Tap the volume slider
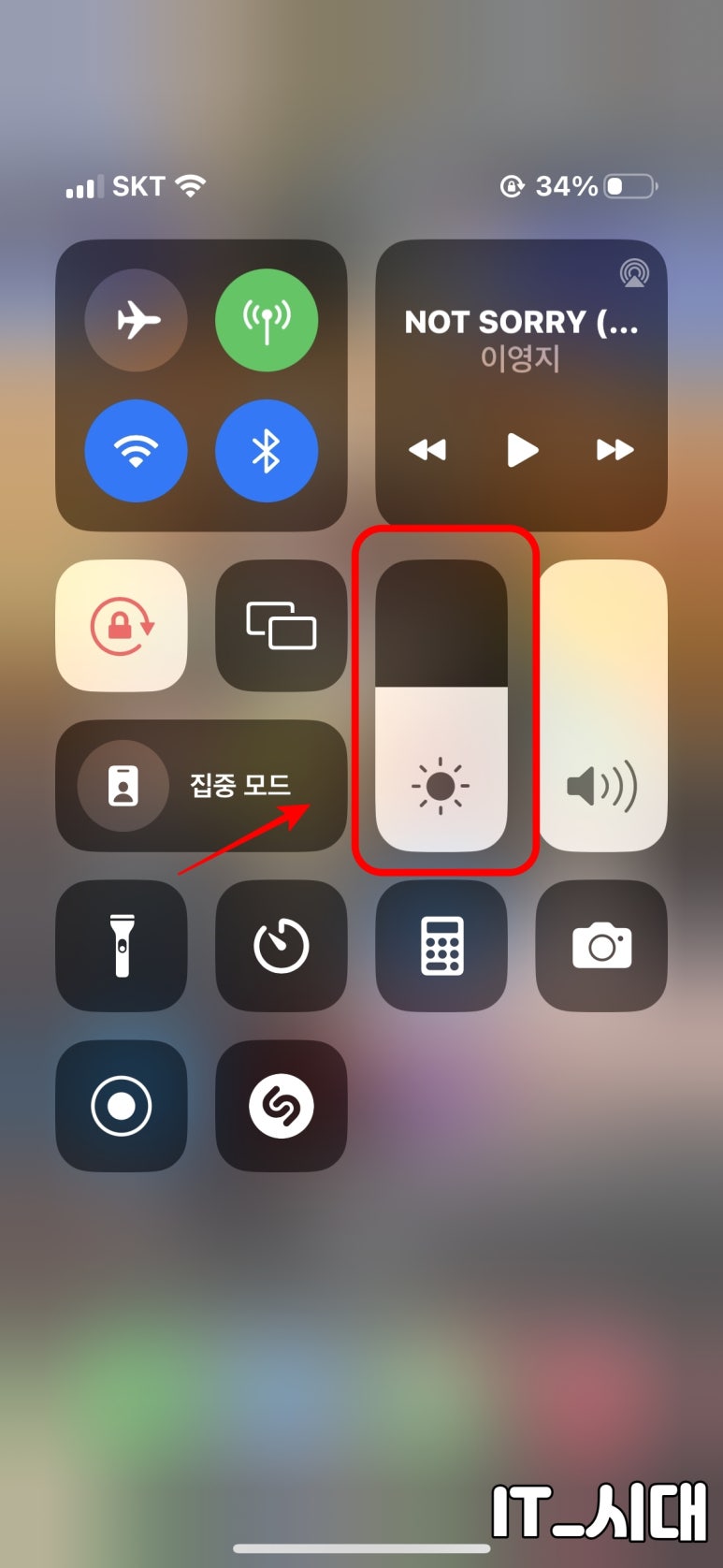723x1568 pixels. (x=601, y=706)
